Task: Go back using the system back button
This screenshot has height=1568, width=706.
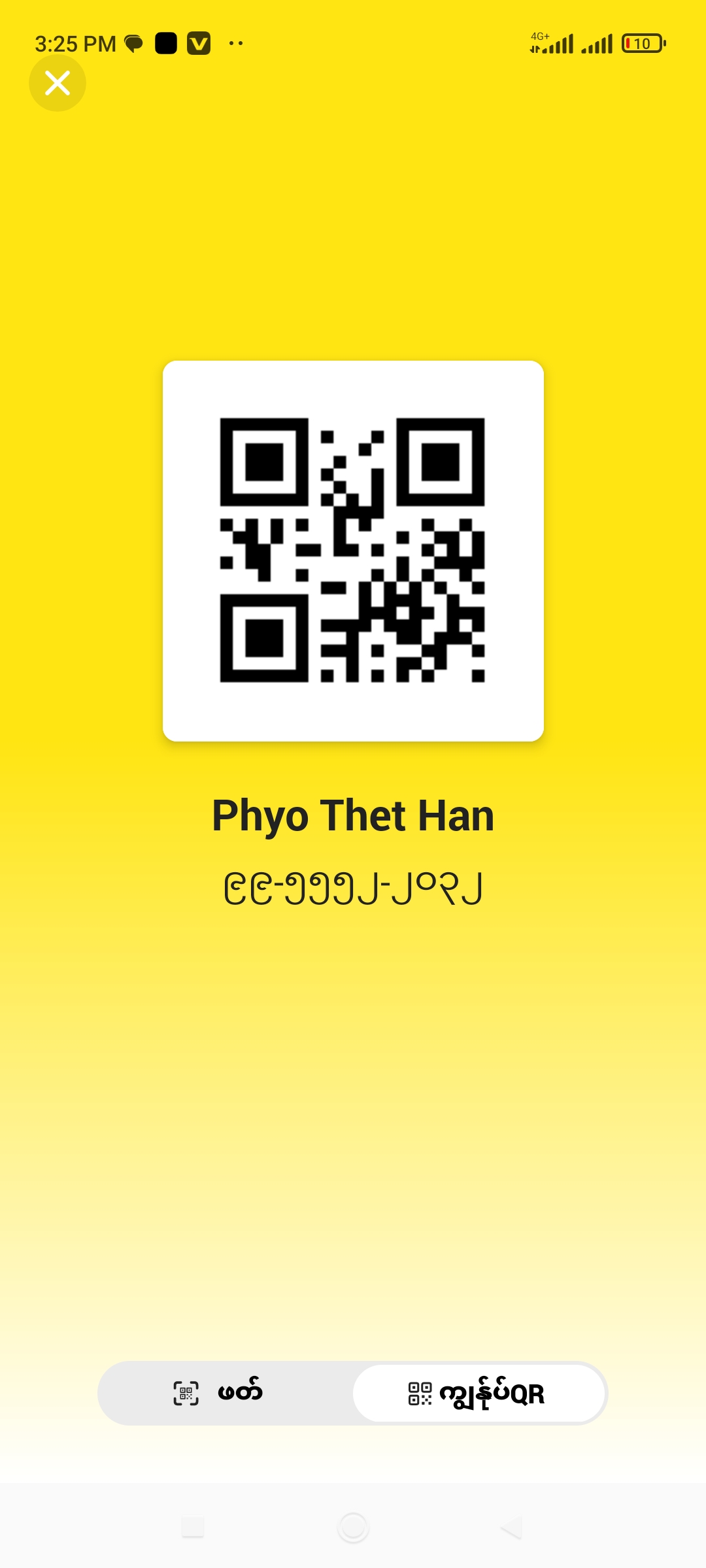Action: pos(511,1527)
